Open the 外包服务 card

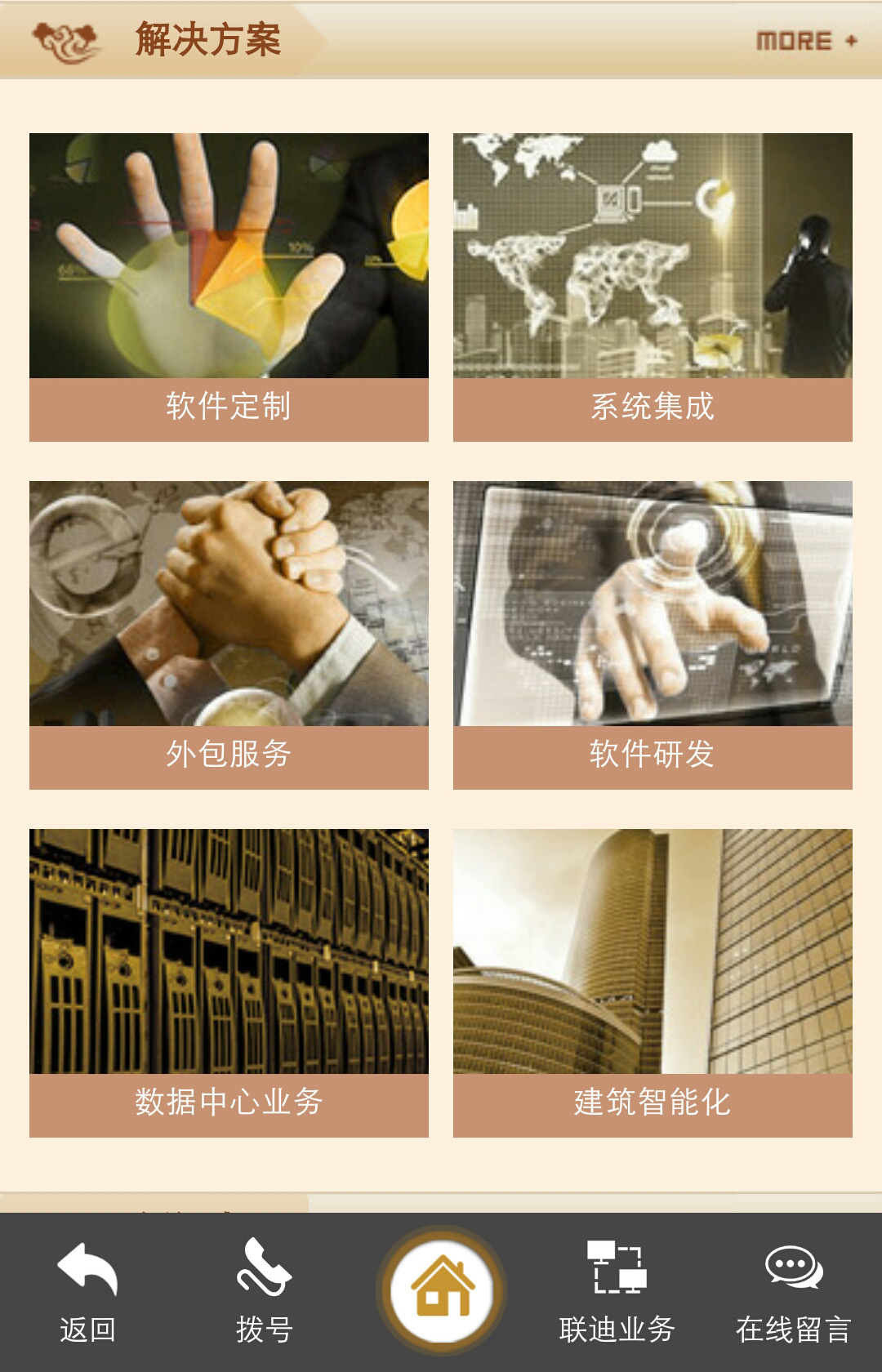229,635
